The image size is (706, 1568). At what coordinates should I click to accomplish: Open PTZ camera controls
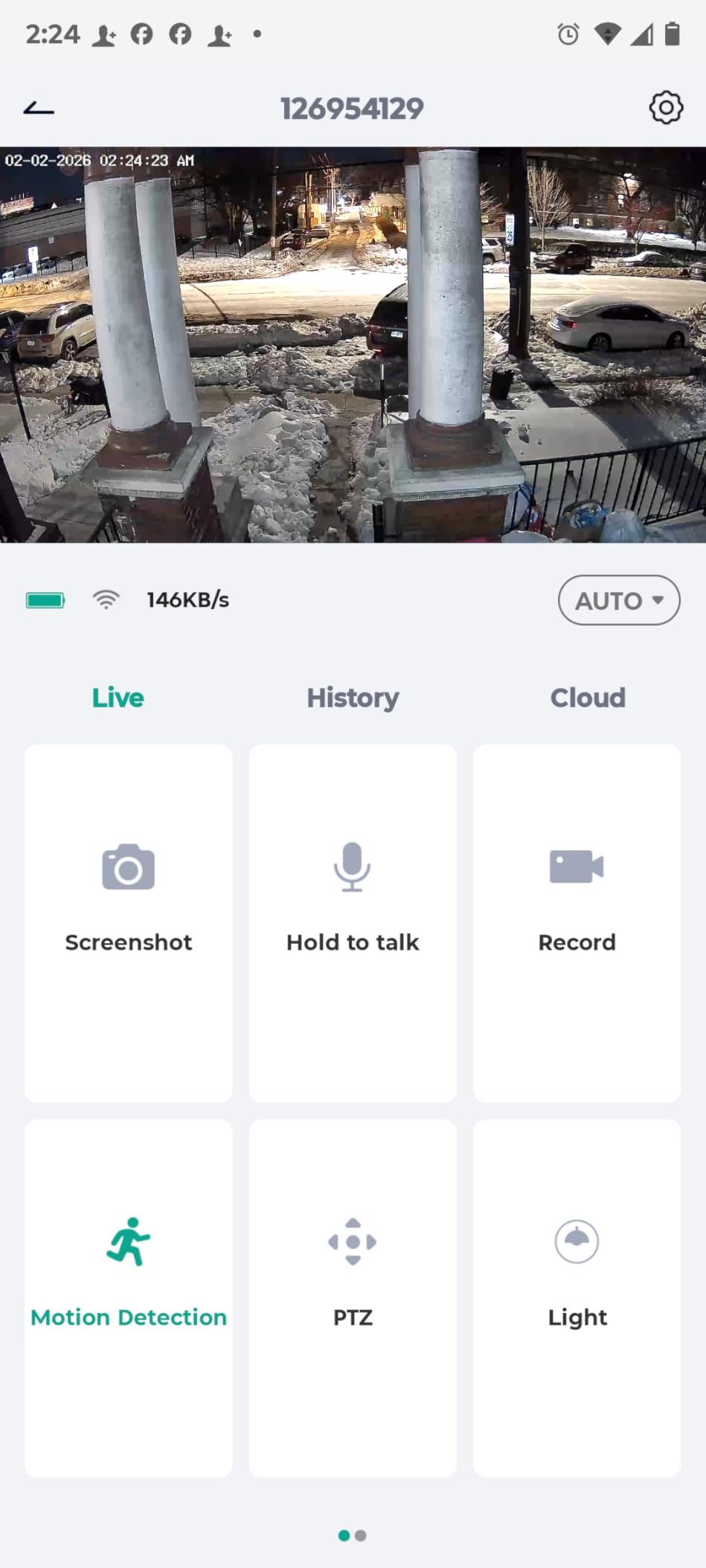click(353, 1297)
